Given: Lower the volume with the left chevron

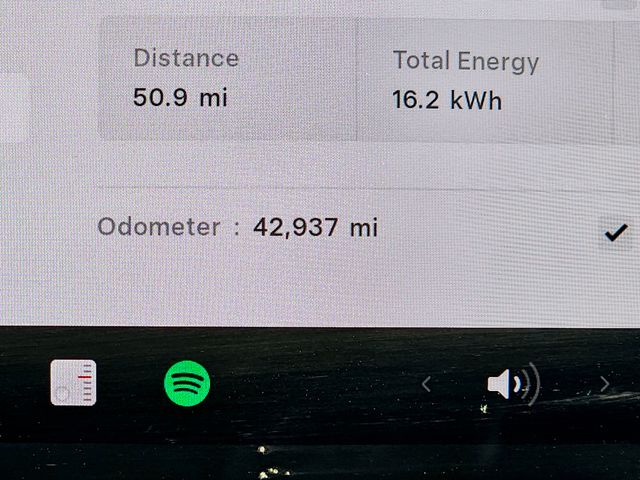Looking at the screenshot, I should 427,383.
